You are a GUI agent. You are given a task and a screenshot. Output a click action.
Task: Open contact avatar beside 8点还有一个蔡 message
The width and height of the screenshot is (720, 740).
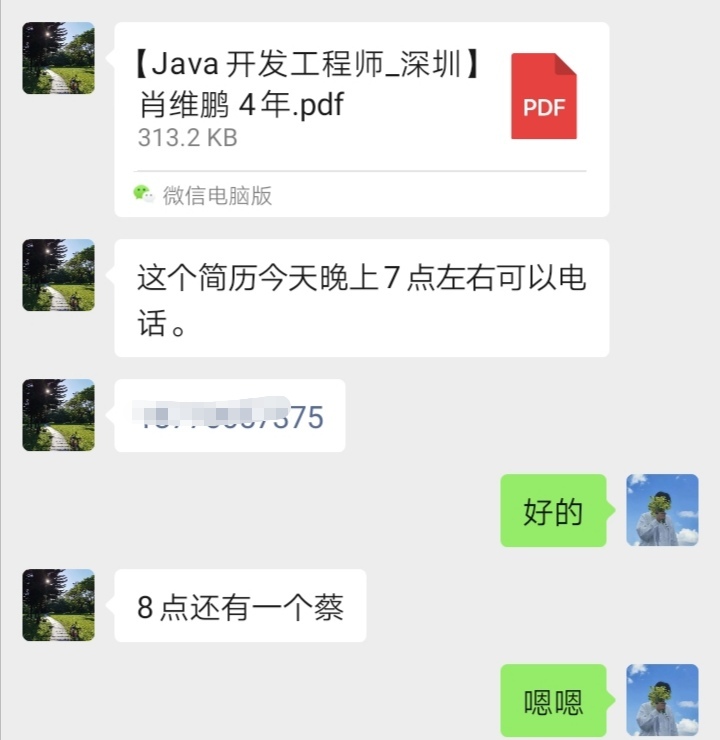click(59, 605)
